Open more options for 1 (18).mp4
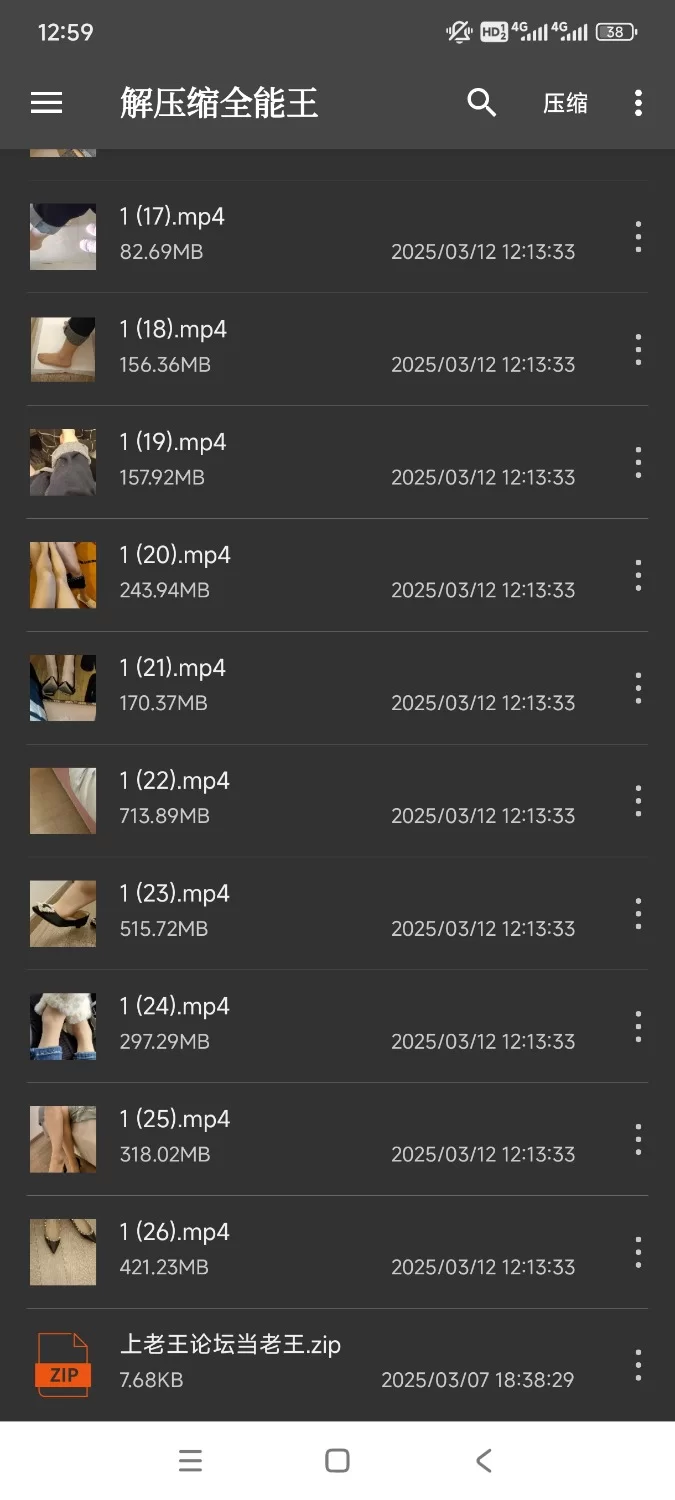The height and width of the screenshot is (1500, 675). coord(638,350)
